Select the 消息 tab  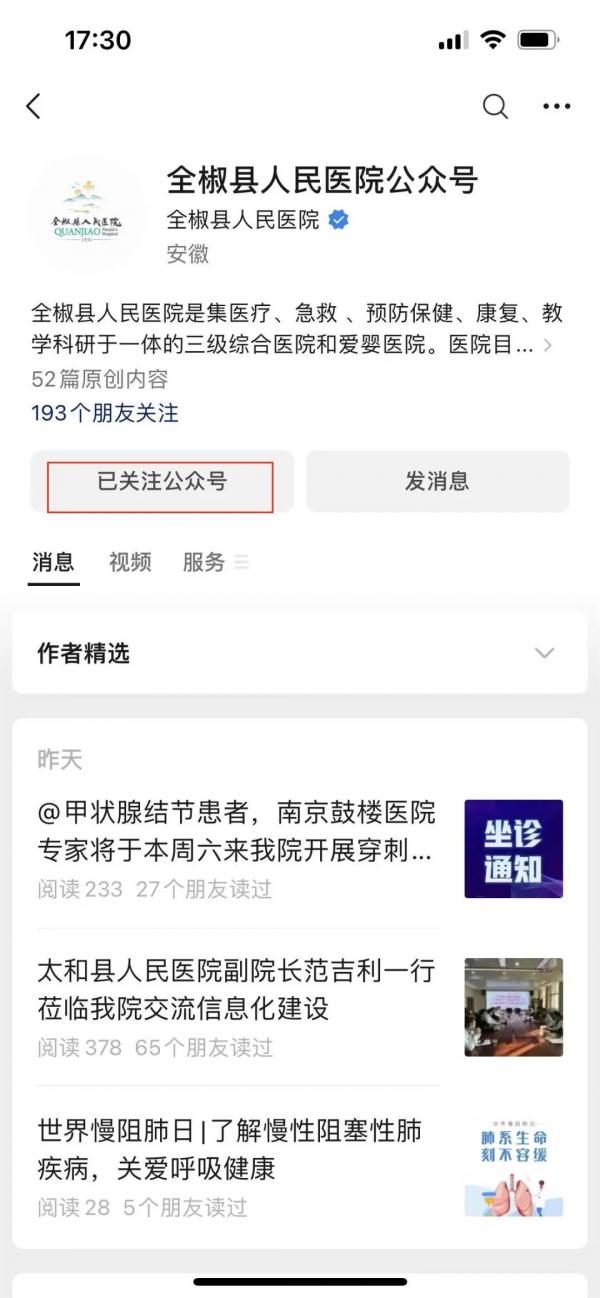pyautogui.click(x=53, y=562)
